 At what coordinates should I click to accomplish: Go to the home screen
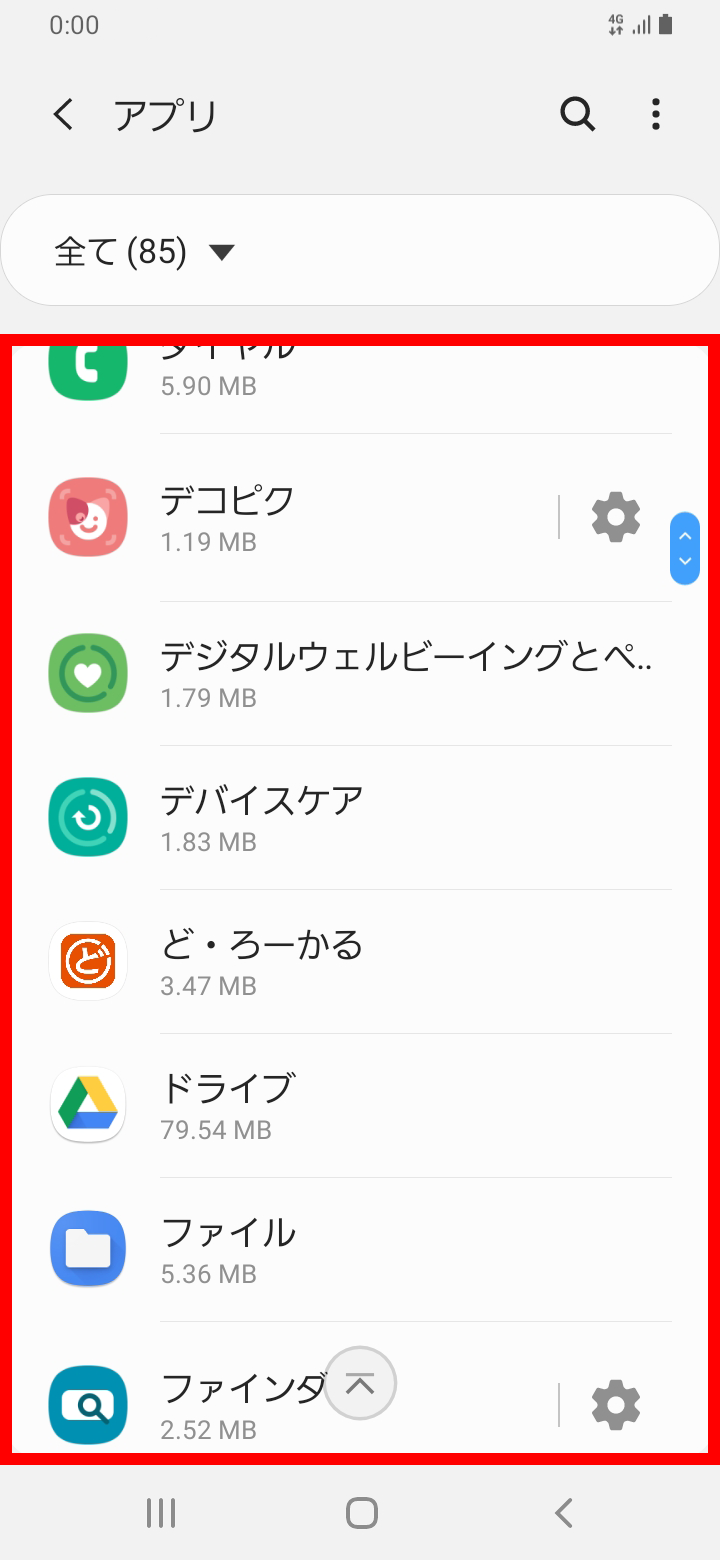[361, 1513]
